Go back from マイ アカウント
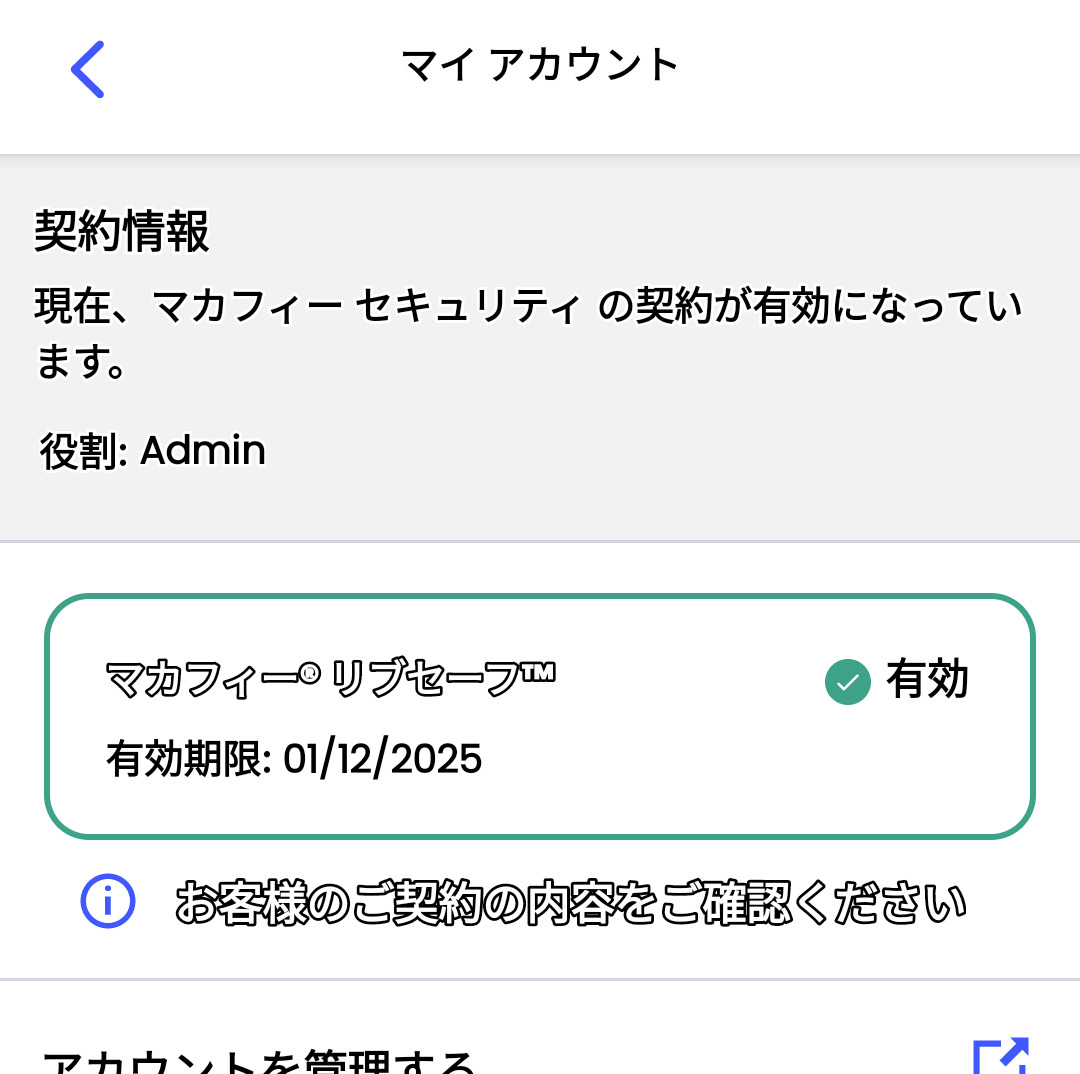 pos(87,69)
